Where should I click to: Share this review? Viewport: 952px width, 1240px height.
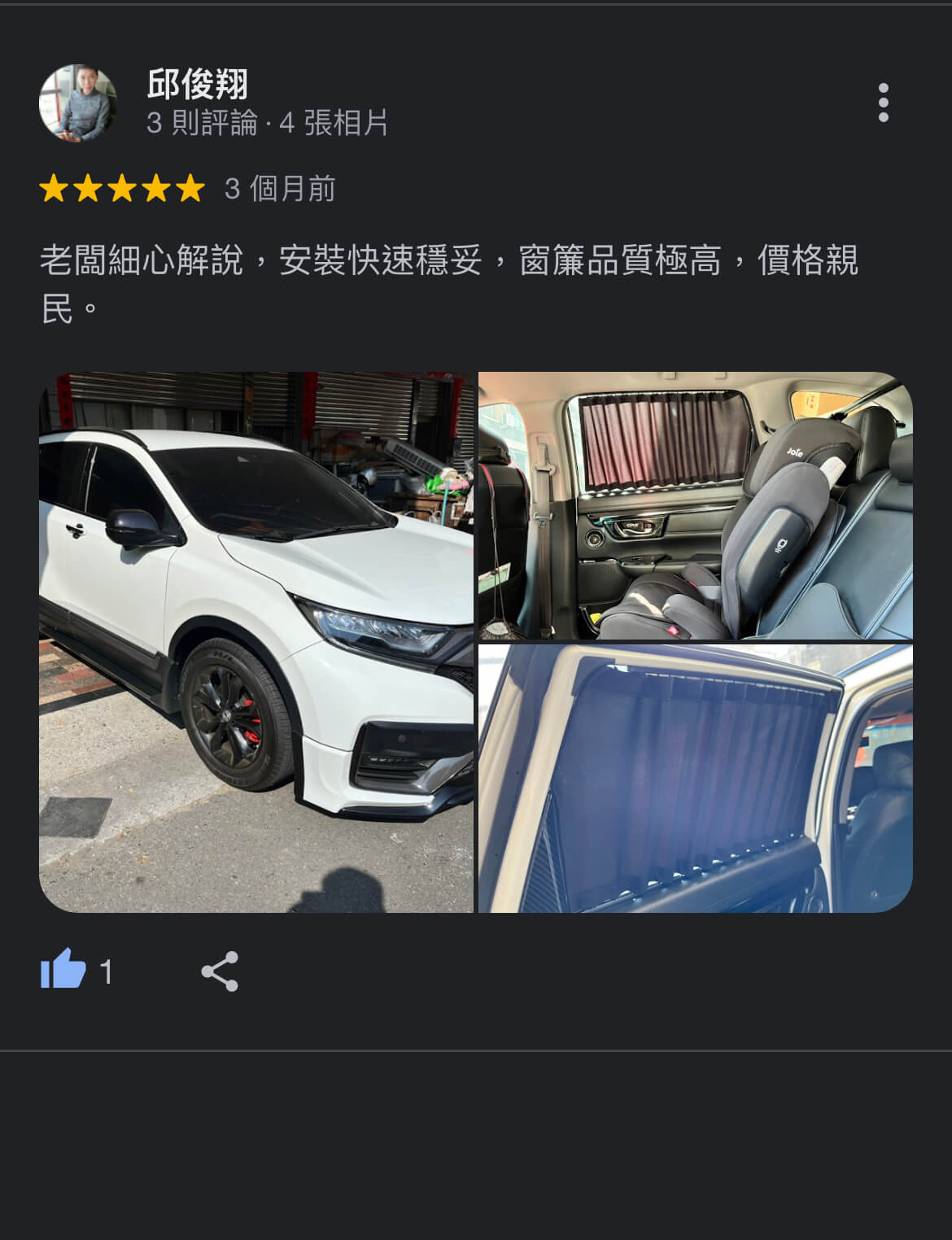click(x=220, y=971)
